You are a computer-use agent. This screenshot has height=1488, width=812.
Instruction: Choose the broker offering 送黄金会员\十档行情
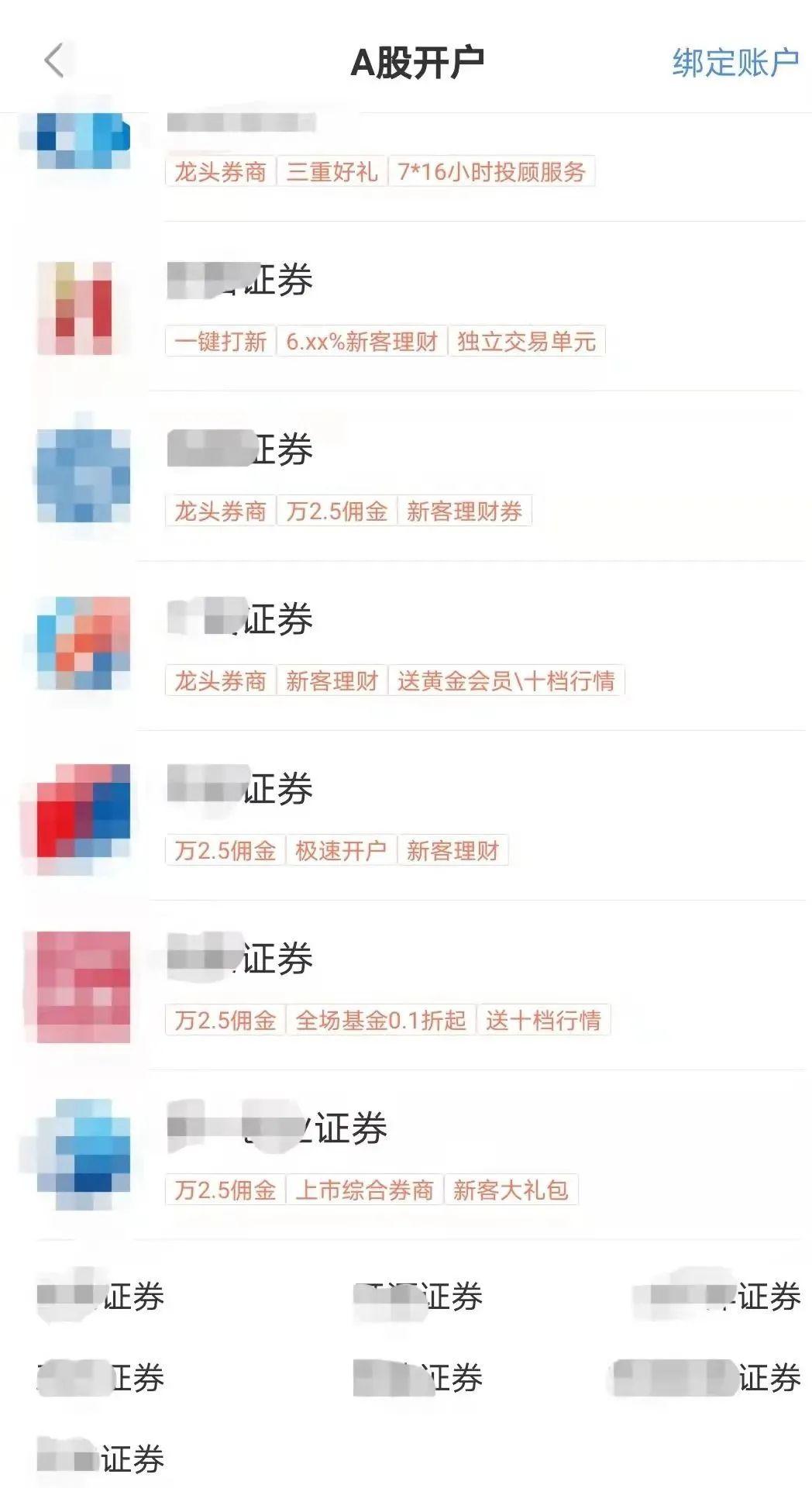406,646
